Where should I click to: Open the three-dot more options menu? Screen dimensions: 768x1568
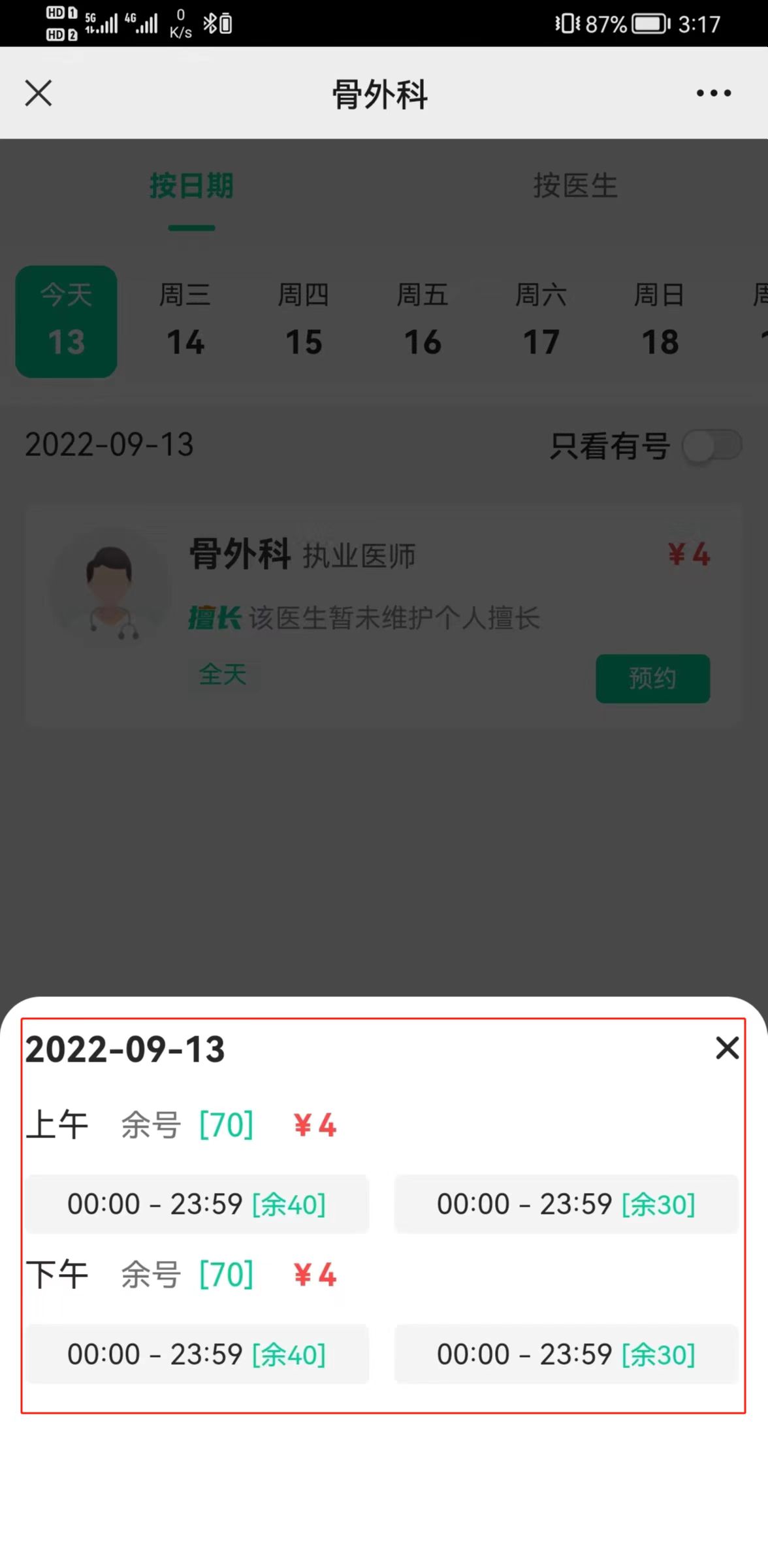pyautogui.click(x=713, y=93)
